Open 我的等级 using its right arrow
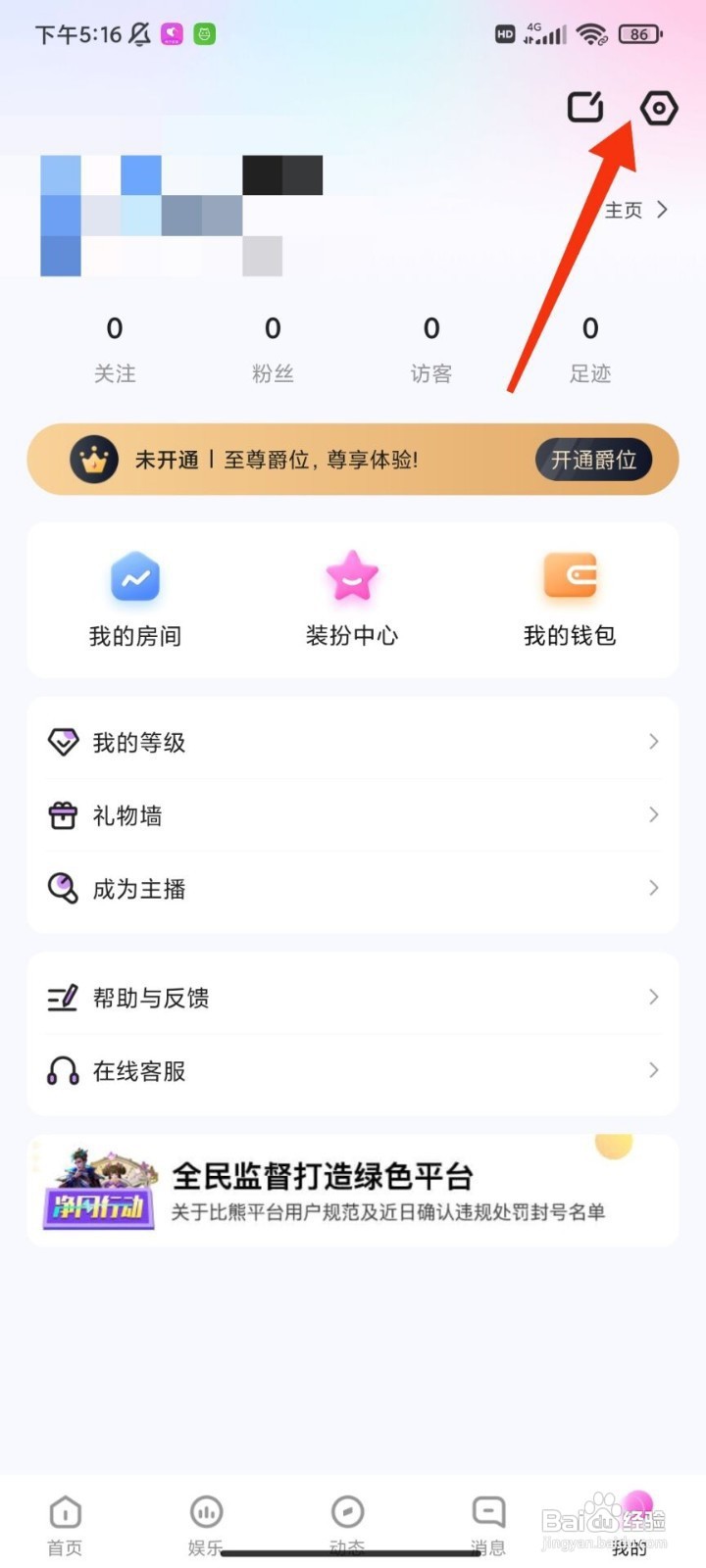This screenshot has height=1568, width=706. [654, 742]
